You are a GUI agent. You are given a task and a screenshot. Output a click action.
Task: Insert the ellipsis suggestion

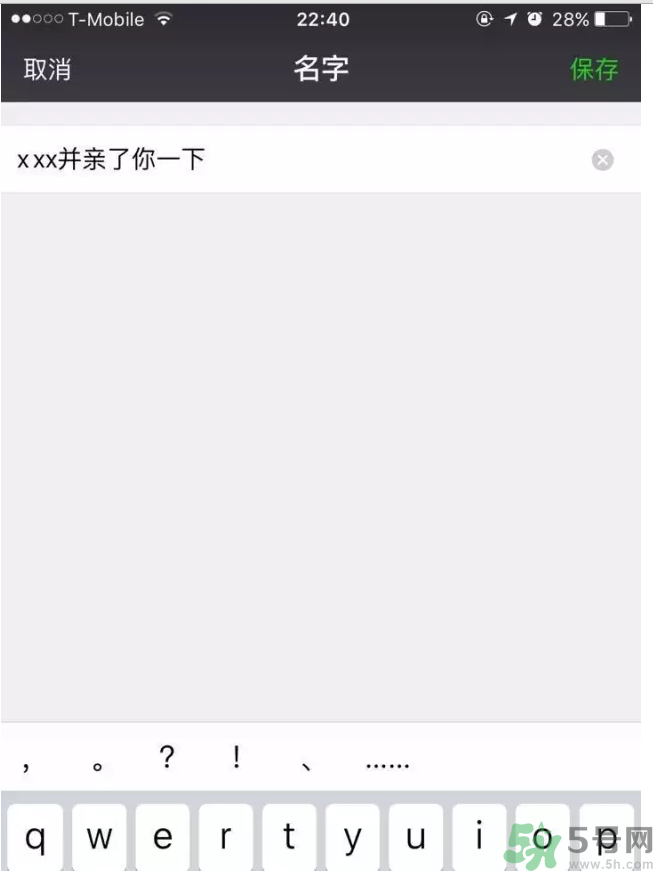click(x=387, y=763)
